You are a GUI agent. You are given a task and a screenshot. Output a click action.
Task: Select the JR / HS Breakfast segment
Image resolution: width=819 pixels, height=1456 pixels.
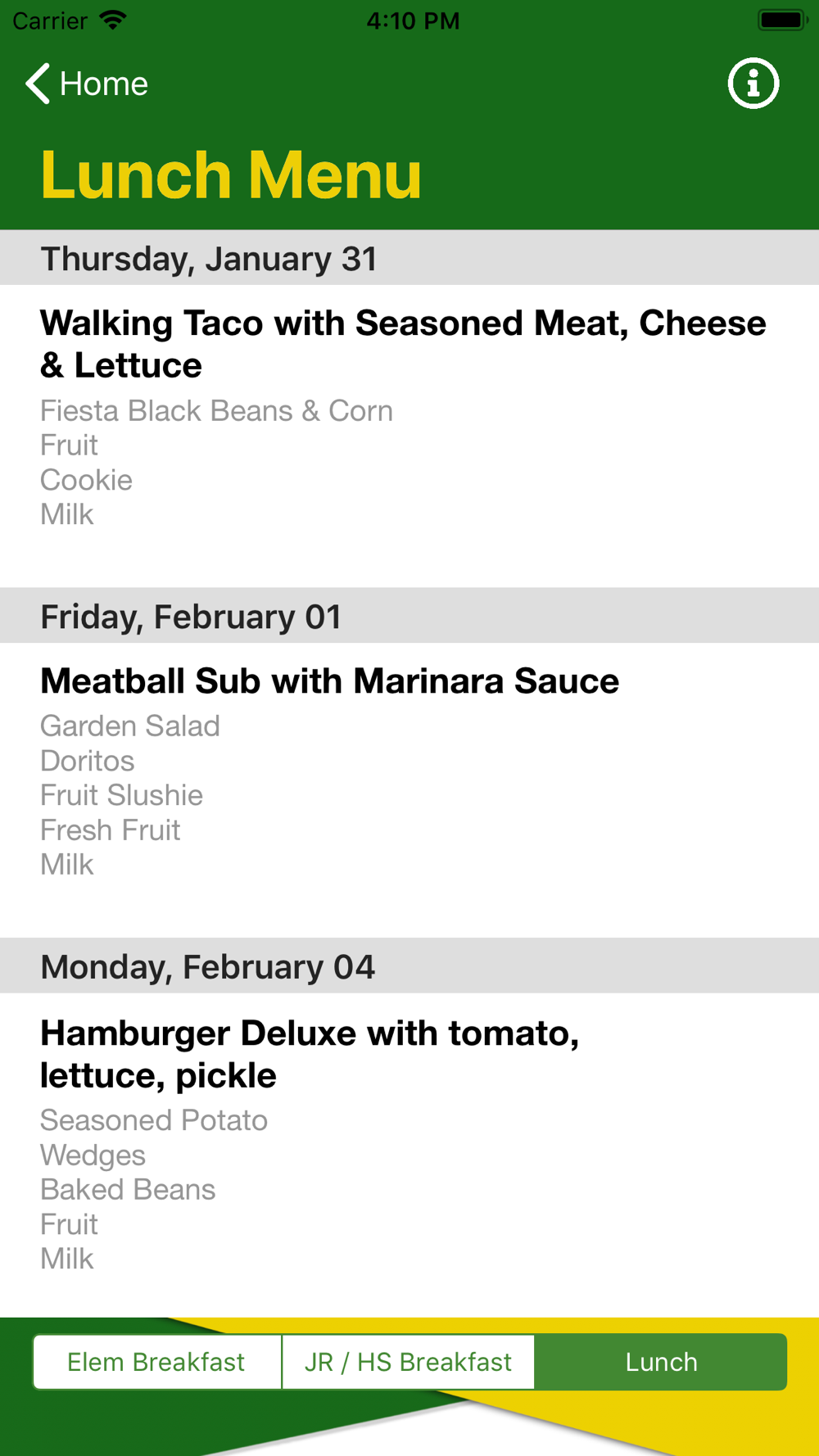click(408, 1362)
